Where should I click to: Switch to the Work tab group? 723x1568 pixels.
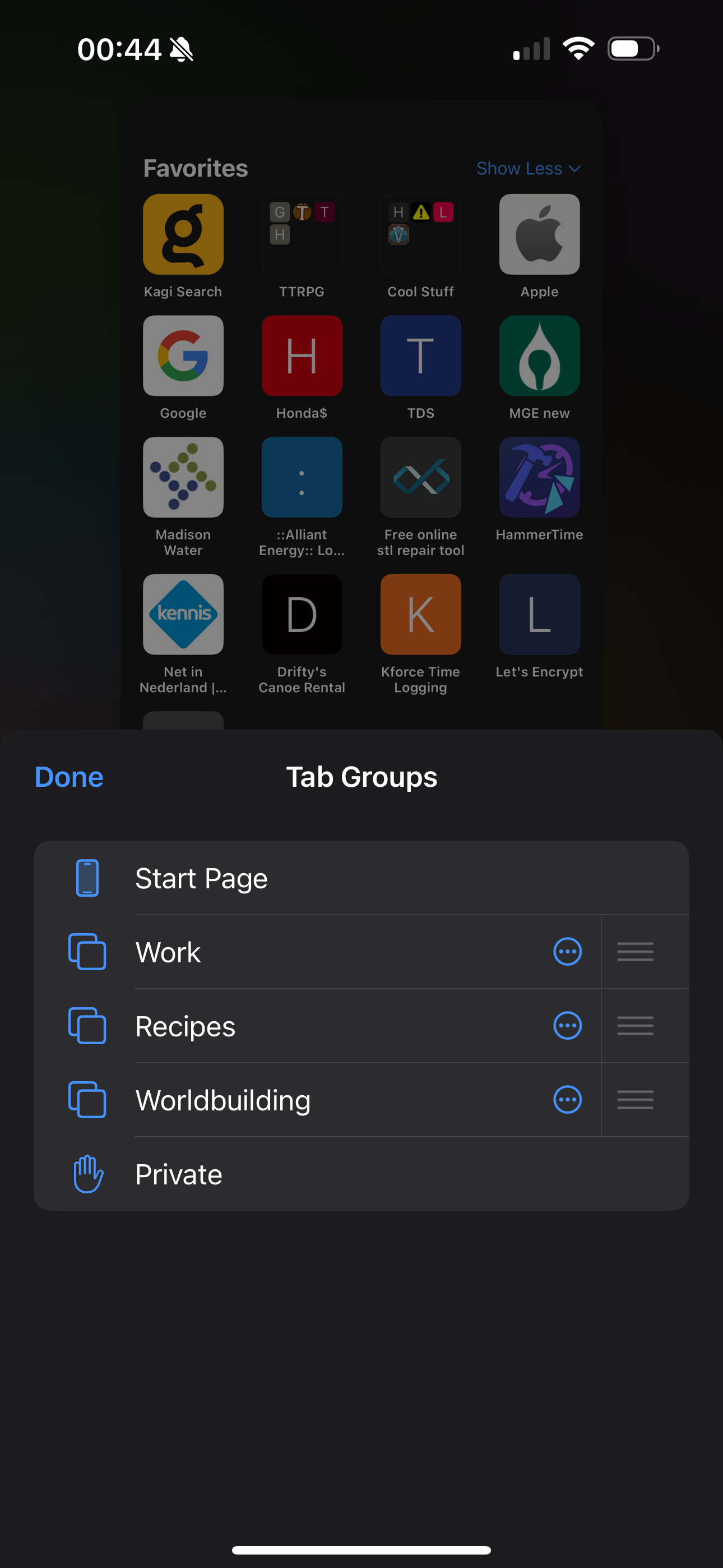coord(169,952)
